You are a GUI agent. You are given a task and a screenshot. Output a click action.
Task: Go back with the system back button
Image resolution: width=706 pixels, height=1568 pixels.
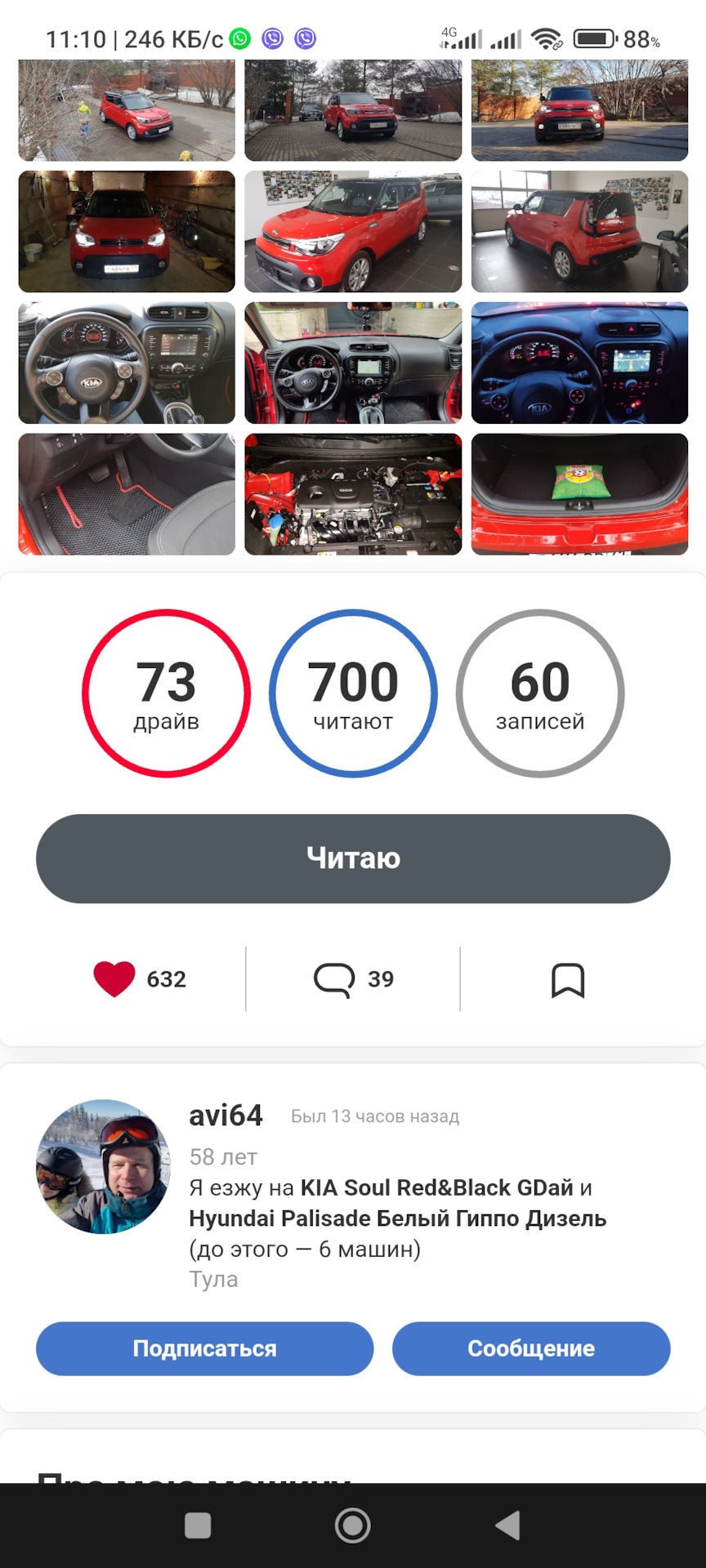coord(507,1525)
